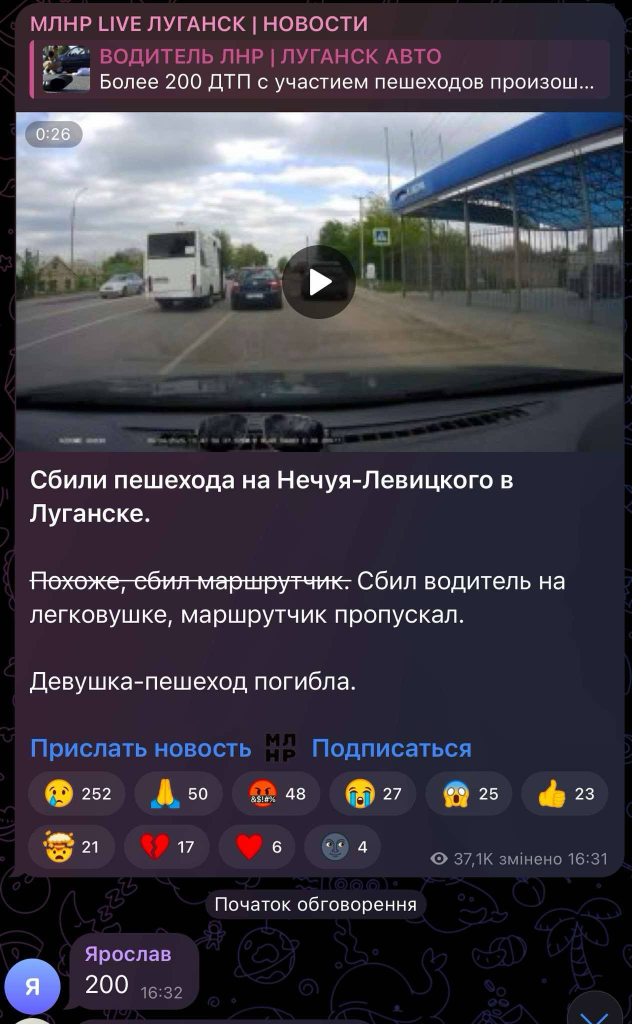Image resolution: width=632 pixels, height=1024 pixels.
Task: Add praying hands reaction with 50
Action: coord(179,794)
